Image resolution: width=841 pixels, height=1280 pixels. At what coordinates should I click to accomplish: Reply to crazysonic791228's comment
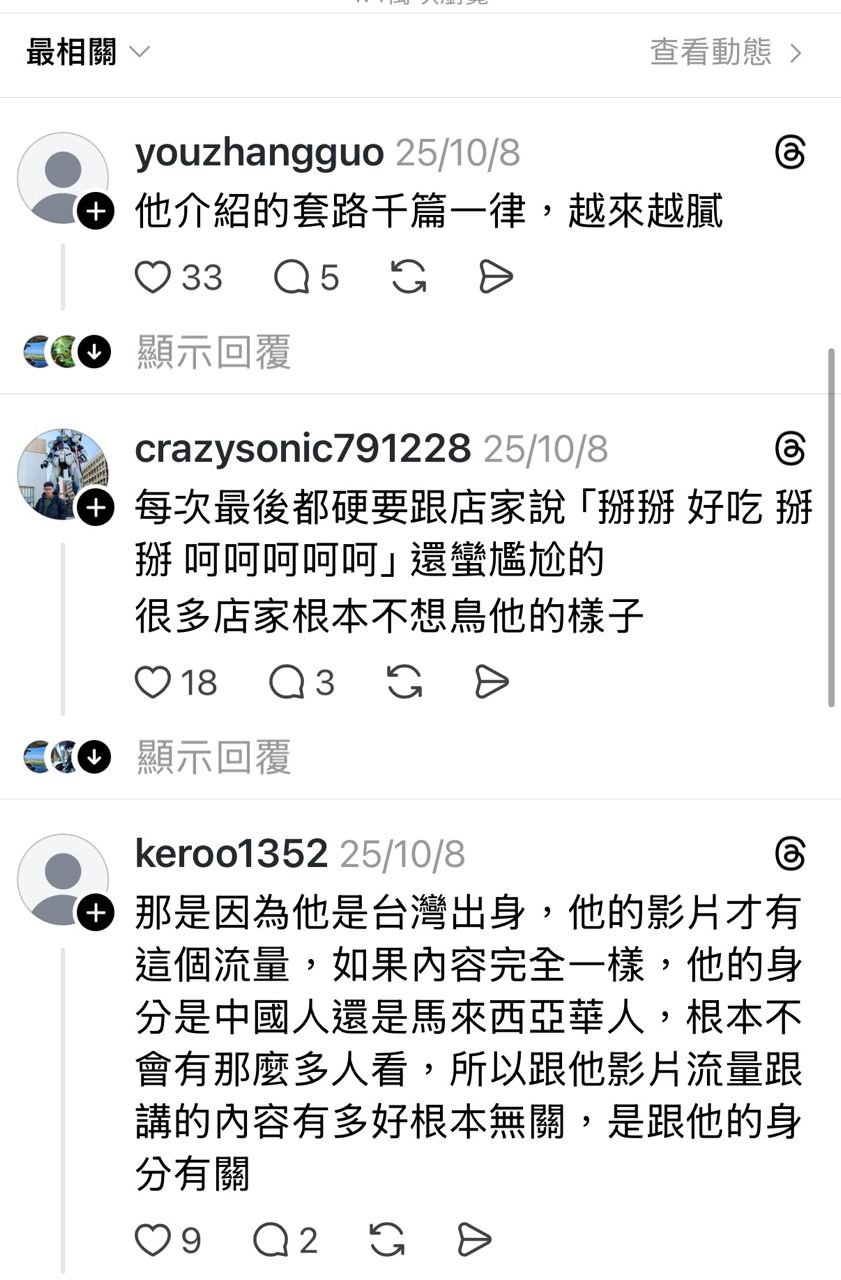(288, 682)
